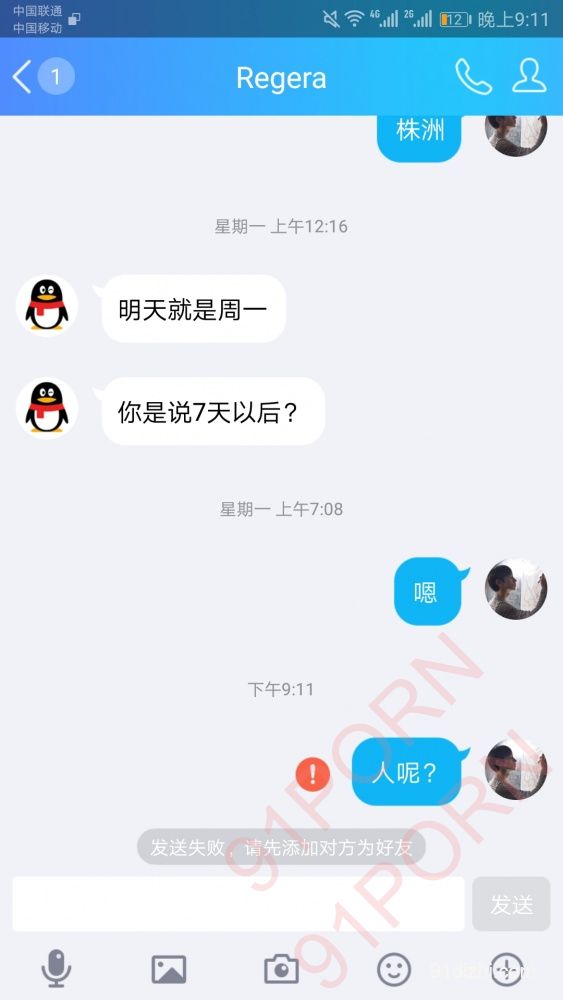Viewport: 563px width, 1000px height.
Task: Tap the red failed-send warning icon
Action: pos(312,774)
